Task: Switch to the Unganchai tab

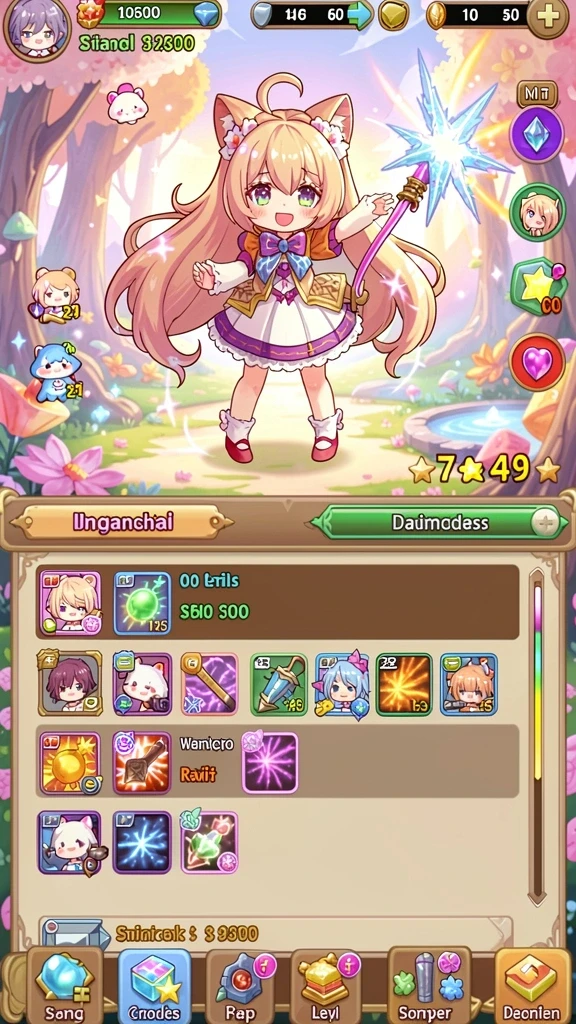Action: [x=122, y=522]
